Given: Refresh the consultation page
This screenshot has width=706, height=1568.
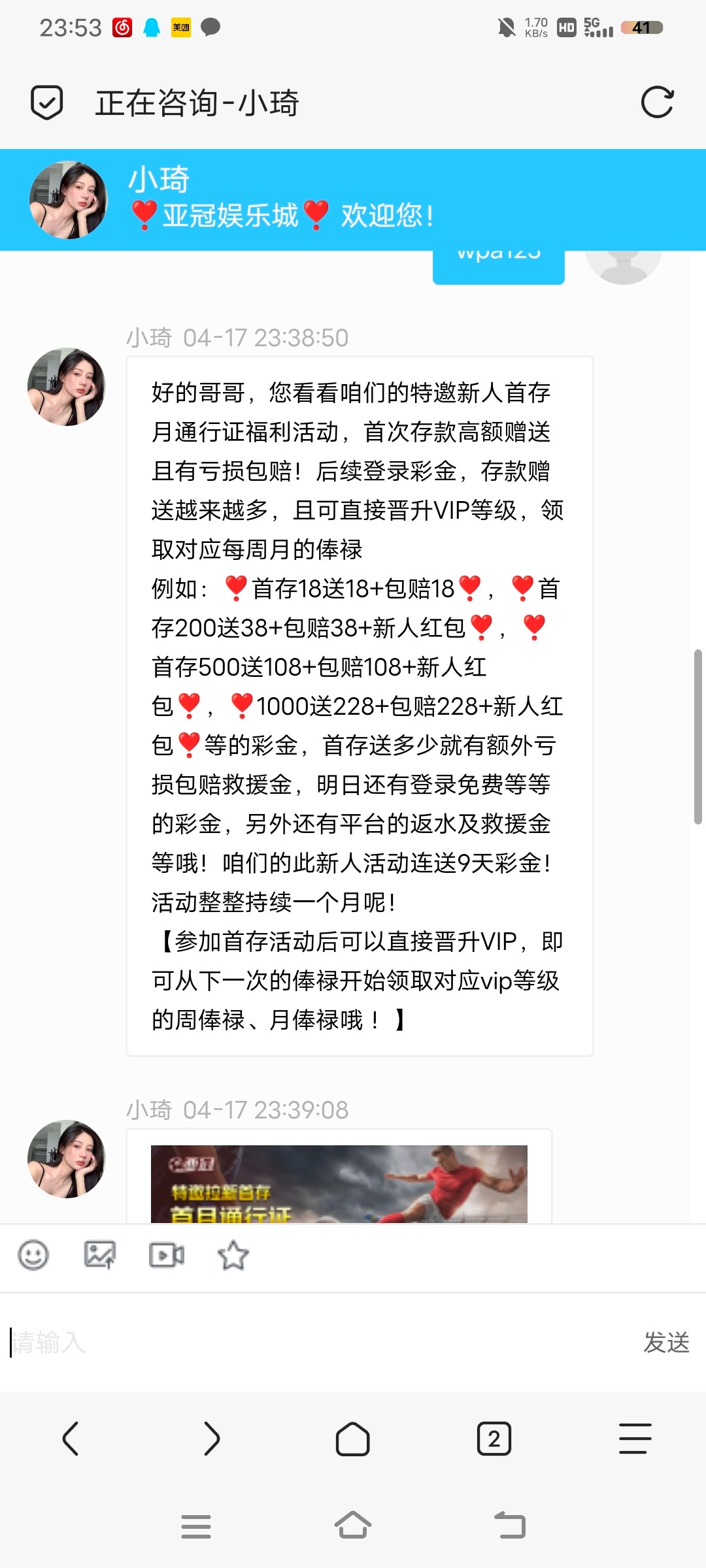Looking at the screenshot, I should click(x=657, y=103).
